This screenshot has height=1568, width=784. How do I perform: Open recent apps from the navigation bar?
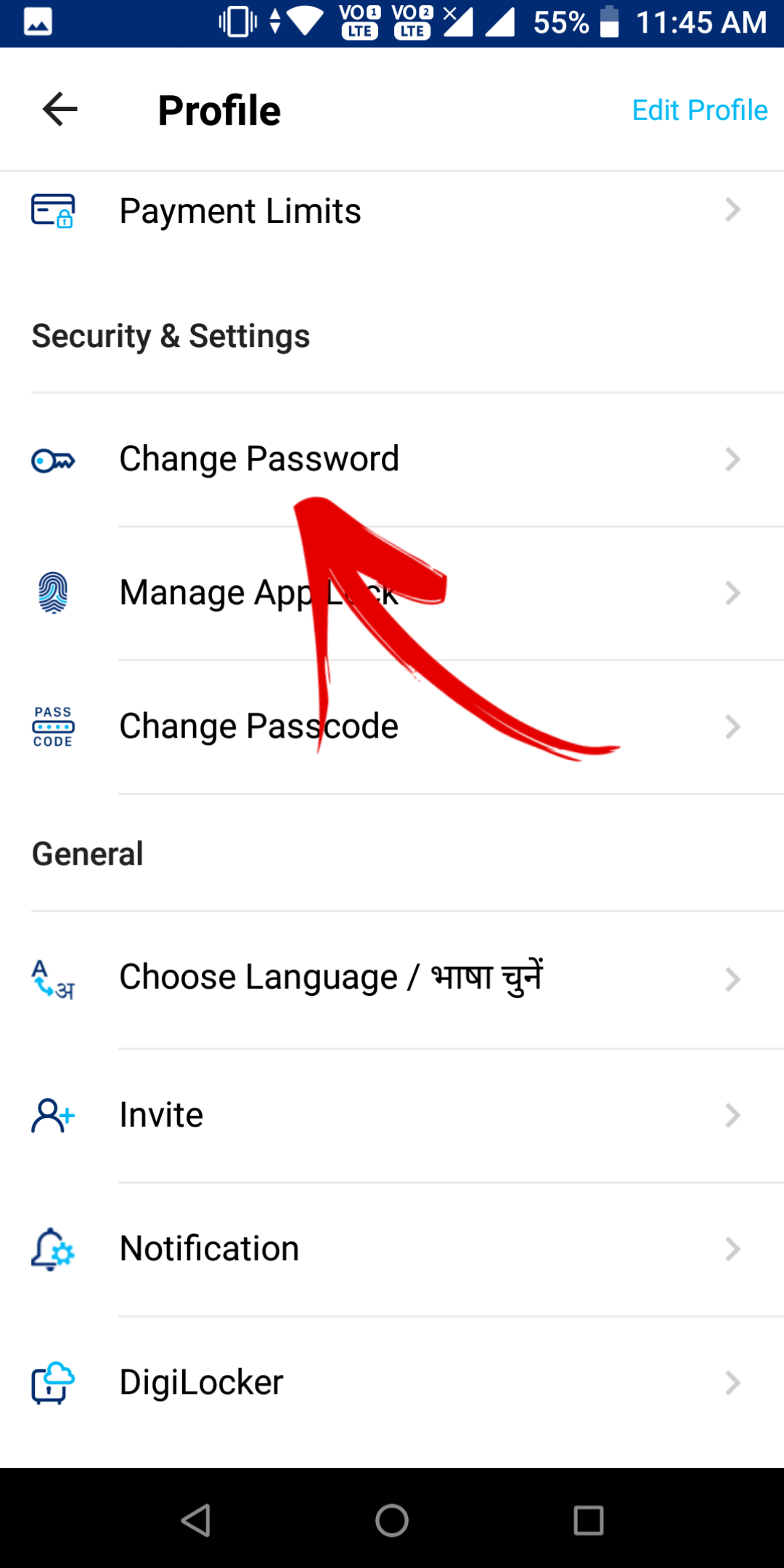point(588,1519)
